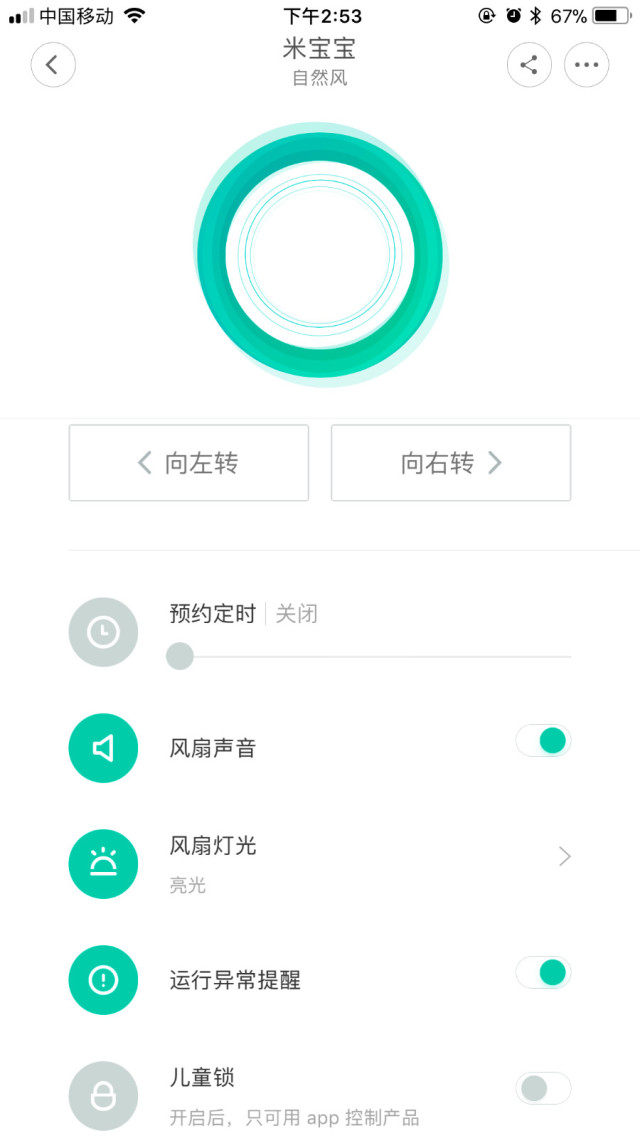Open the 风扇灯光 settings row
The image size is (640, 1138).
(320, 864)
